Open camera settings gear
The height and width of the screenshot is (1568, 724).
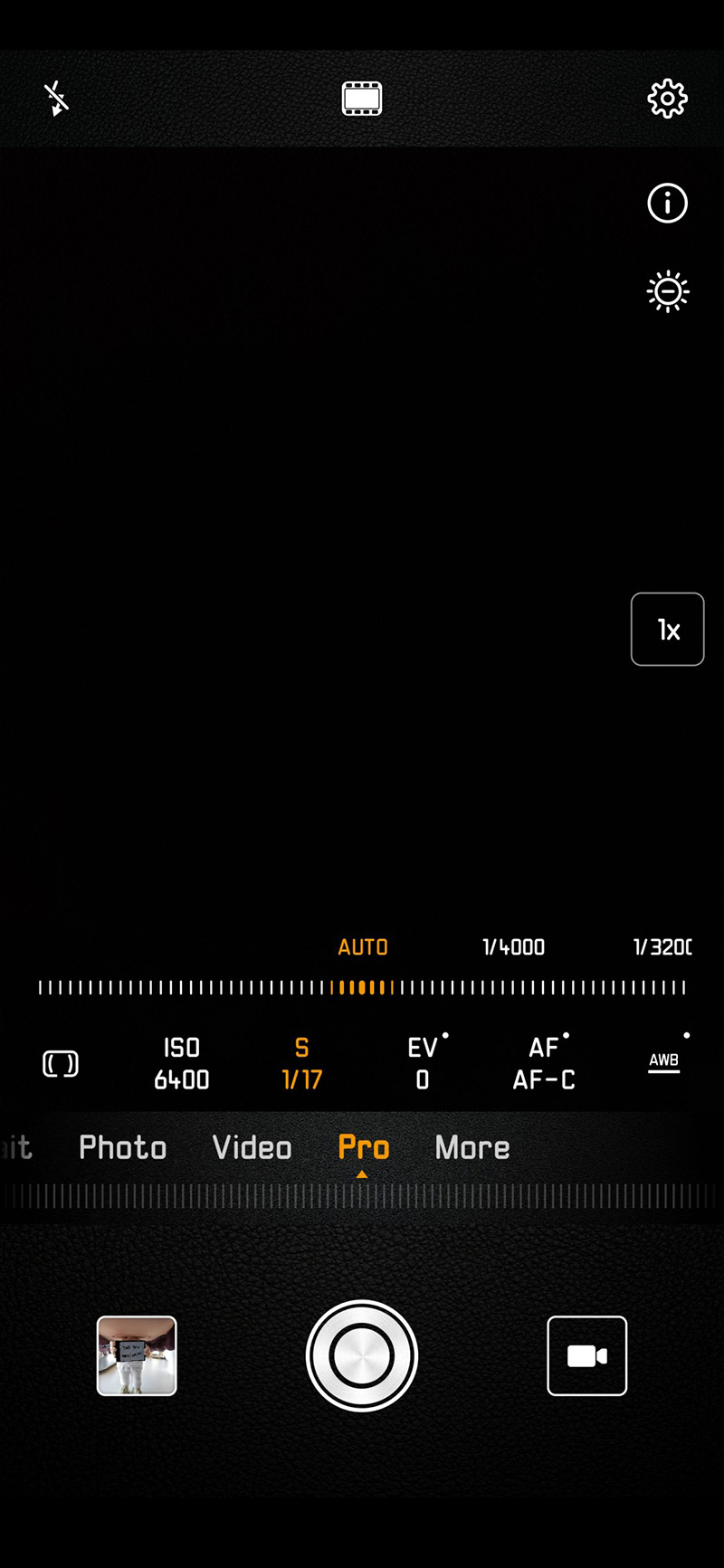pyautogui.click(x=667, y=99)
